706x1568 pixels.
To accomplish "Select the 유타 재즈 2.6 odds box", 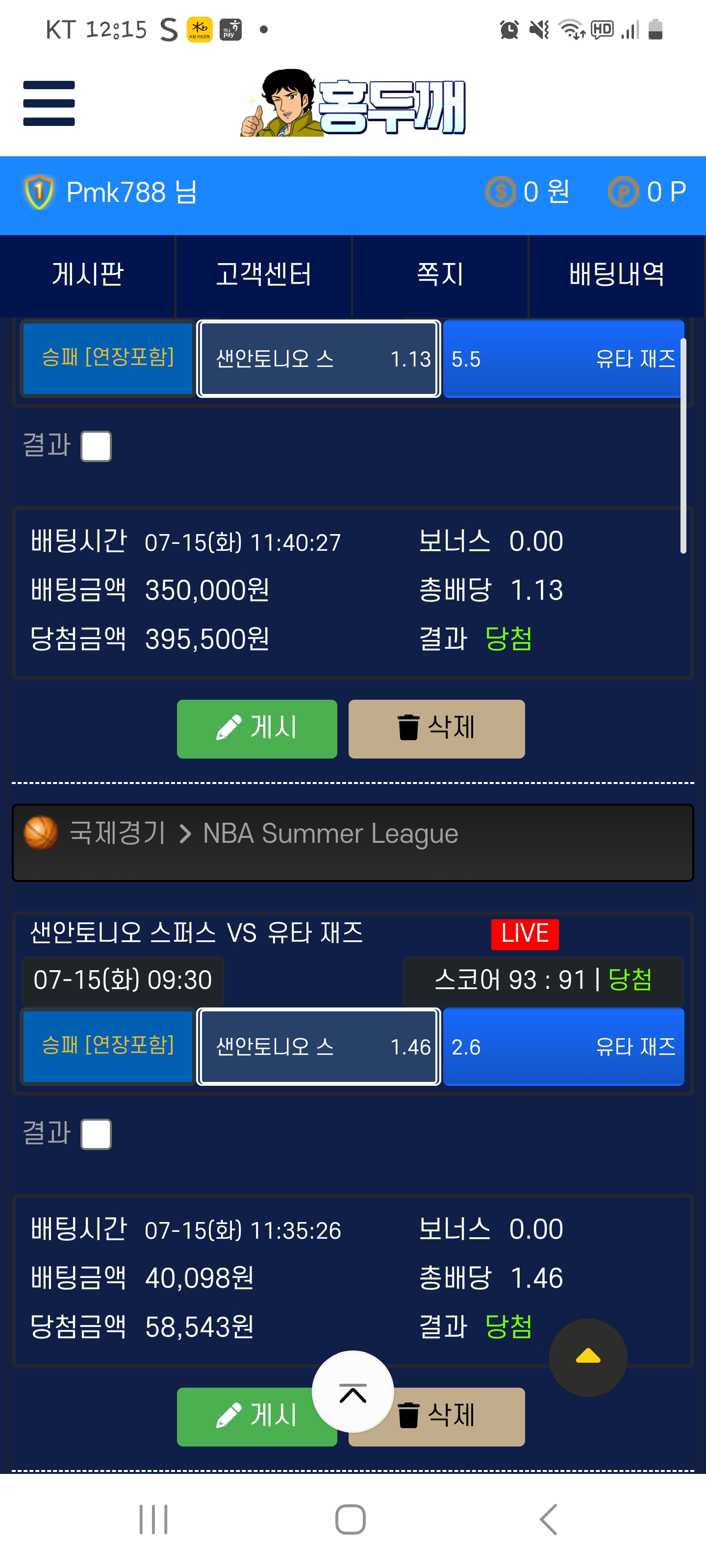I will [563, 1046].
